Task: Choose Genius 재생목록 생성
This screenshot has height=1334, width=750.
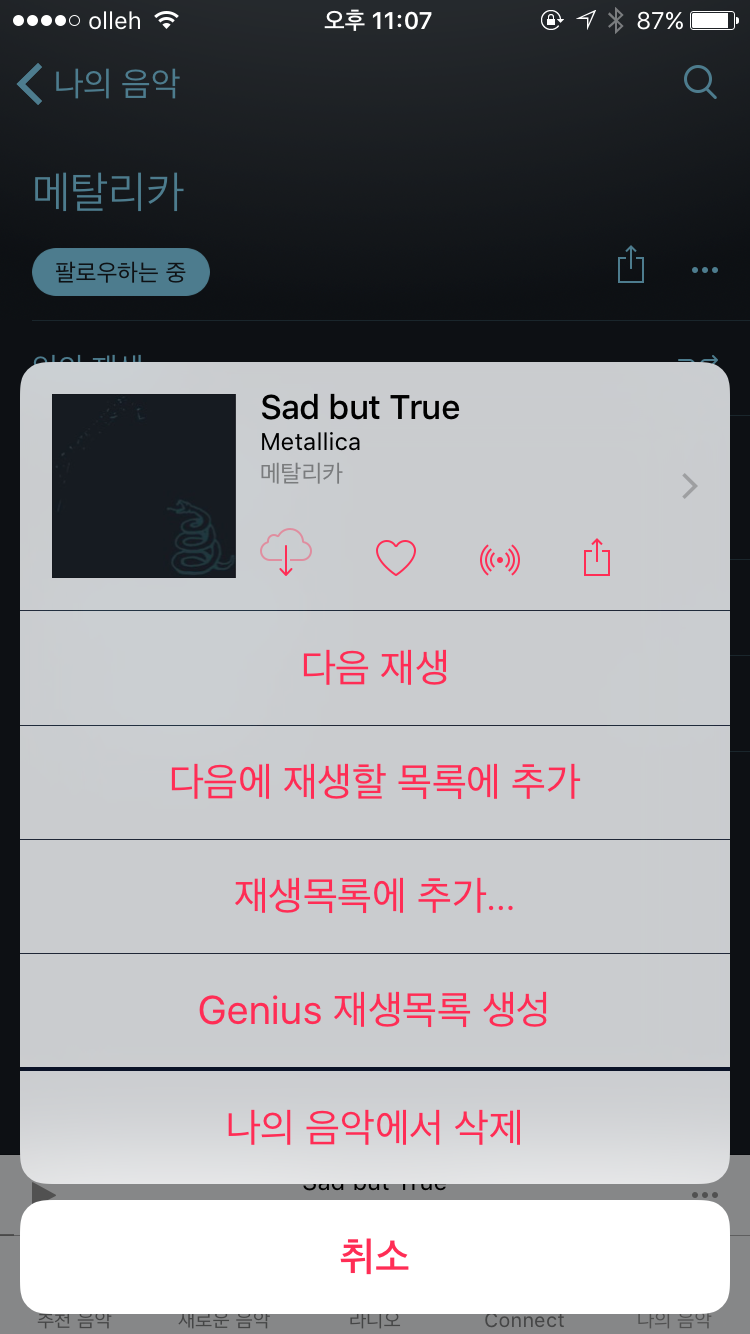Action: pos(375,1010)
